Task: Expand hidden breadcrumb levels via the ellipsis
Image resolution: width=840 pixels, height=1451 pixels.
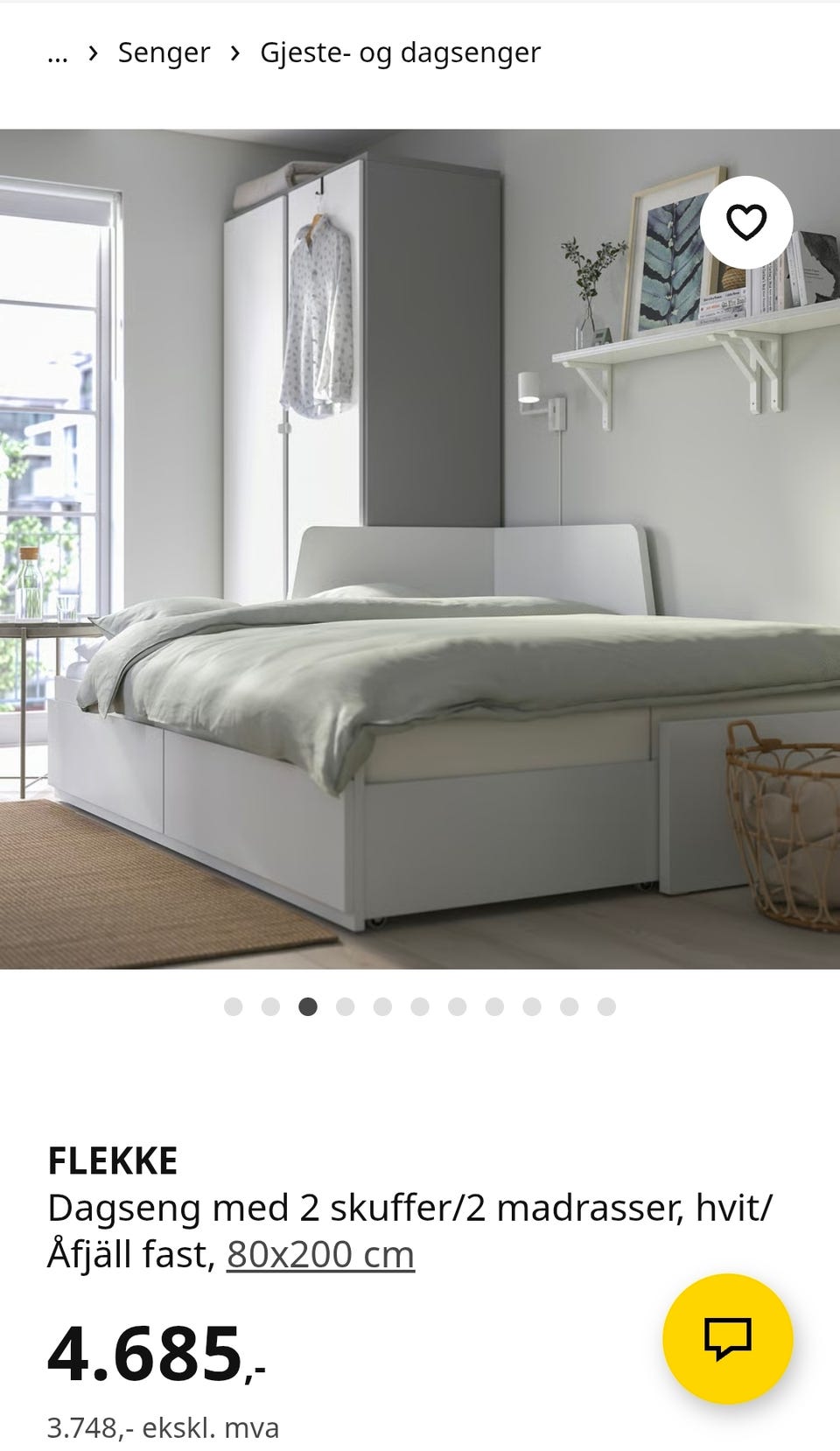Action: pos(58,54)
